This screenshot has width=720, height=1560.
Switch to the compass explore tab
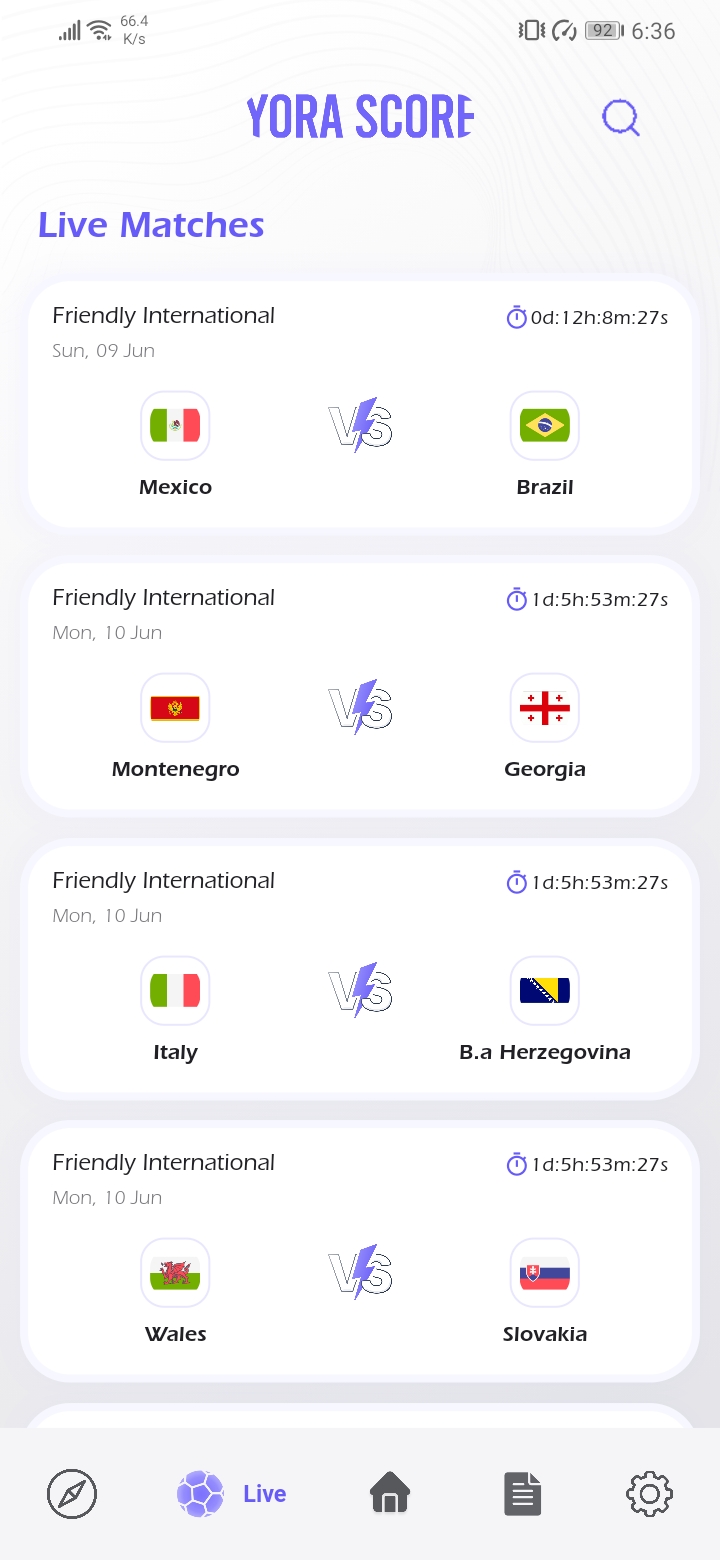72,1494
